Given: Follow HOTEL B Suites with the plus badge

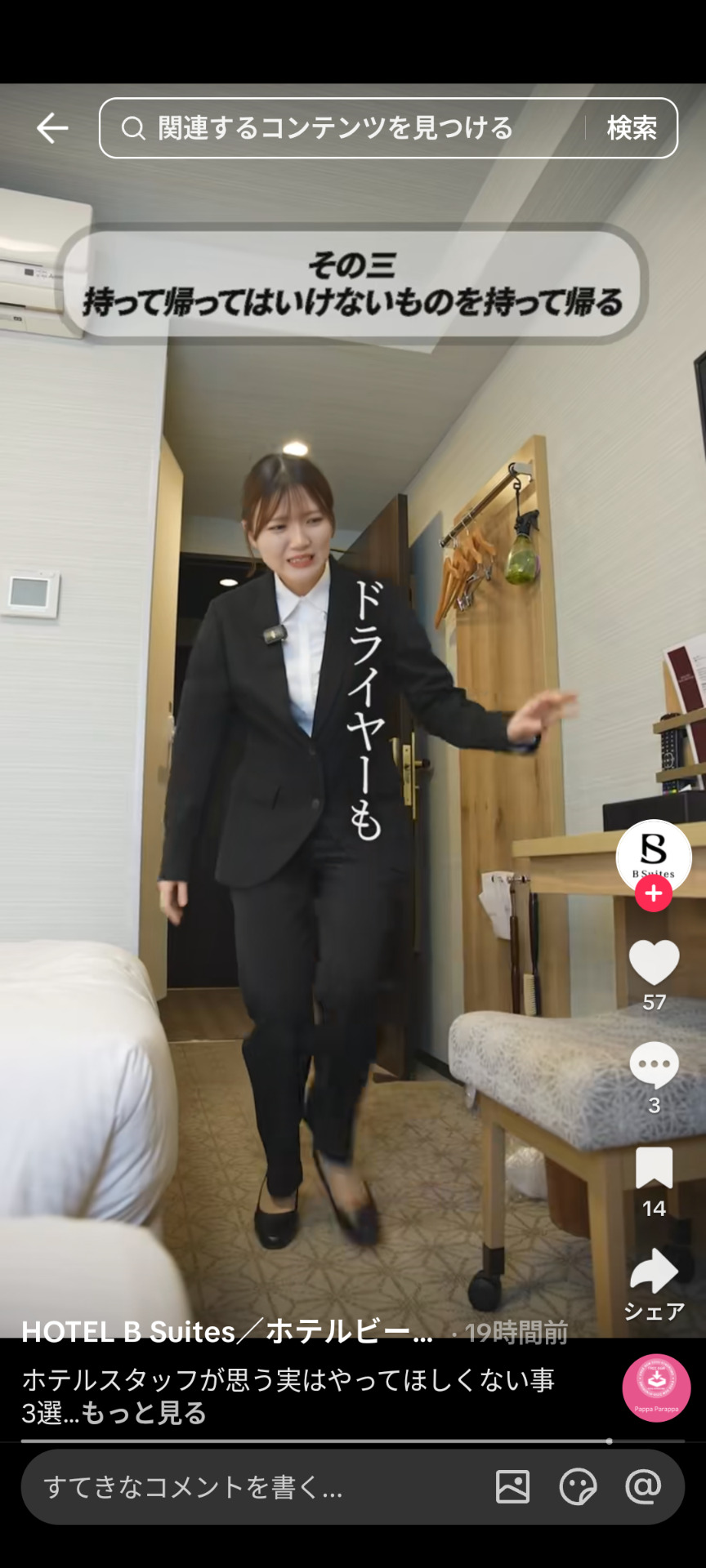Looking at the screenshot, I should (654, 894).
